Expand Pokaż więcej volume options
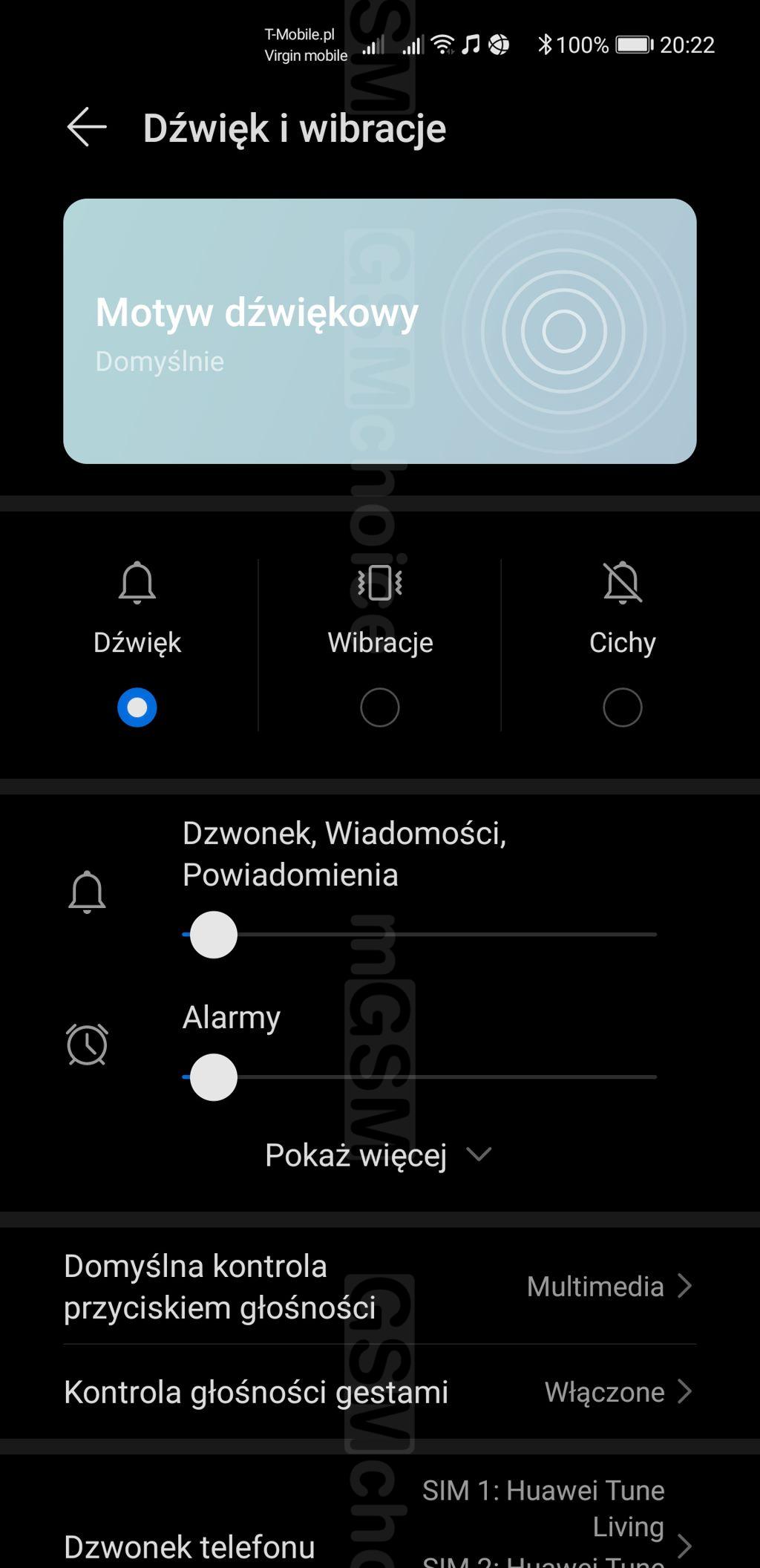Screen dimensions: 760x1568 378,1155
